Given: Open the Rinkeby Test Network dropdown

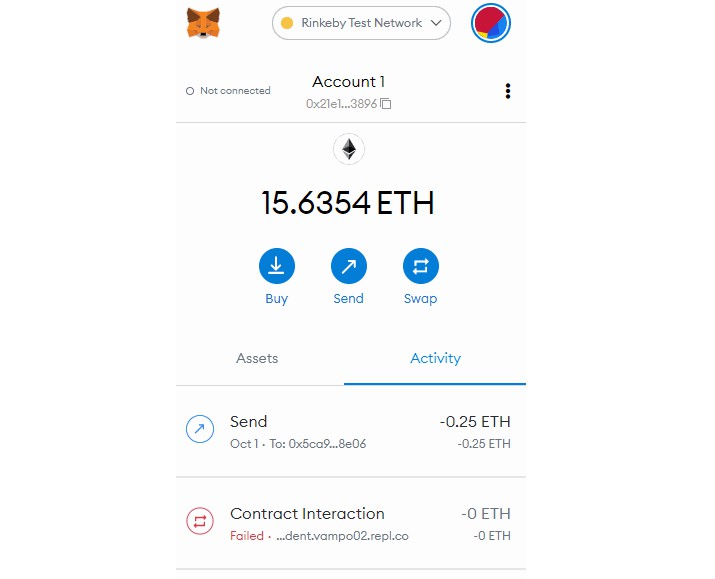Looking at the screenshot, I should click(x=361, y=23).
